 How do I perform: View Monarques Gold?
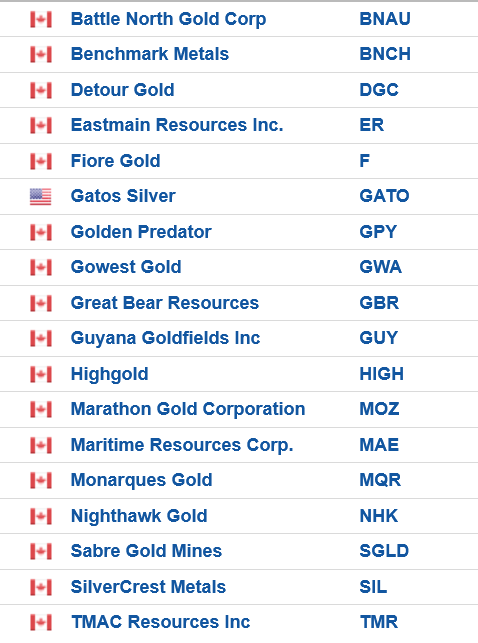coord(141,481)
